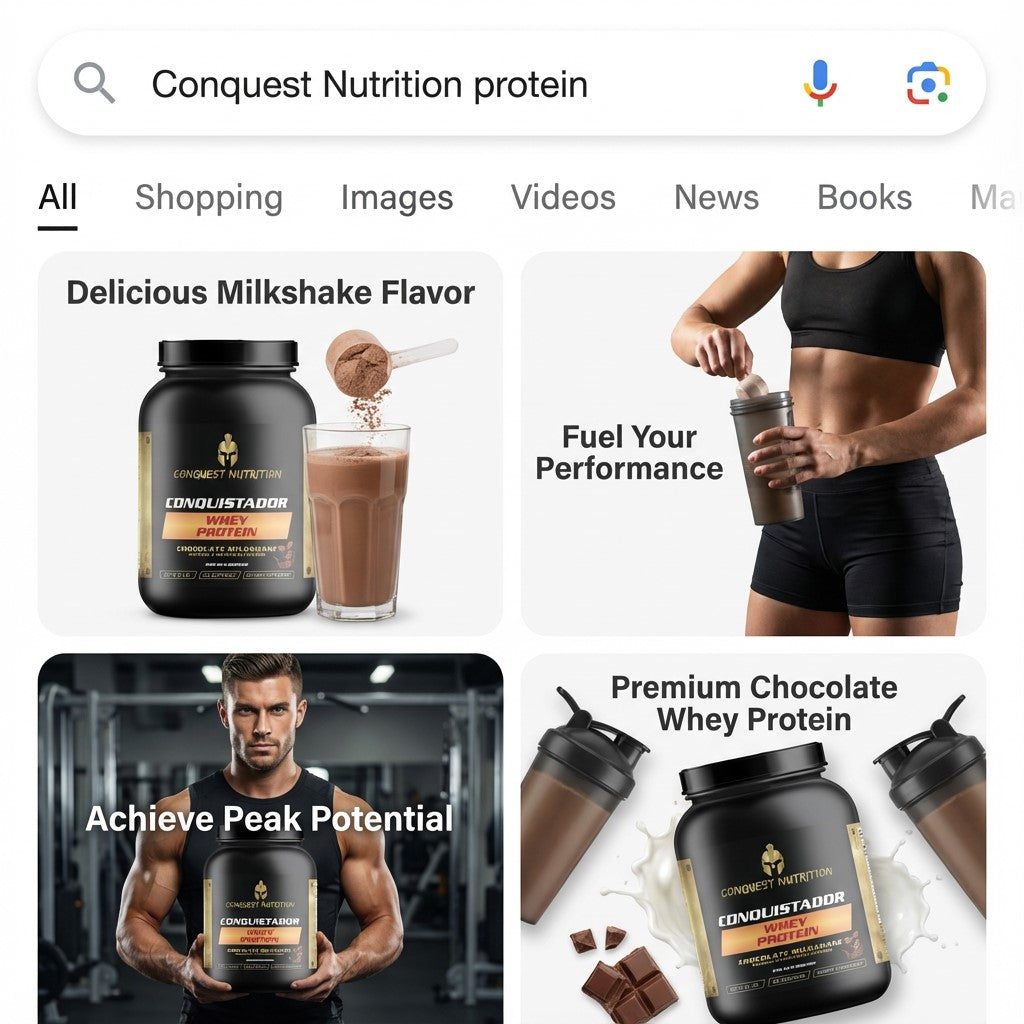Open the Premium Chocolate Whey Protein tile
The image size is (1024, 1024).
pyautogui.click(x=753, y=838)
